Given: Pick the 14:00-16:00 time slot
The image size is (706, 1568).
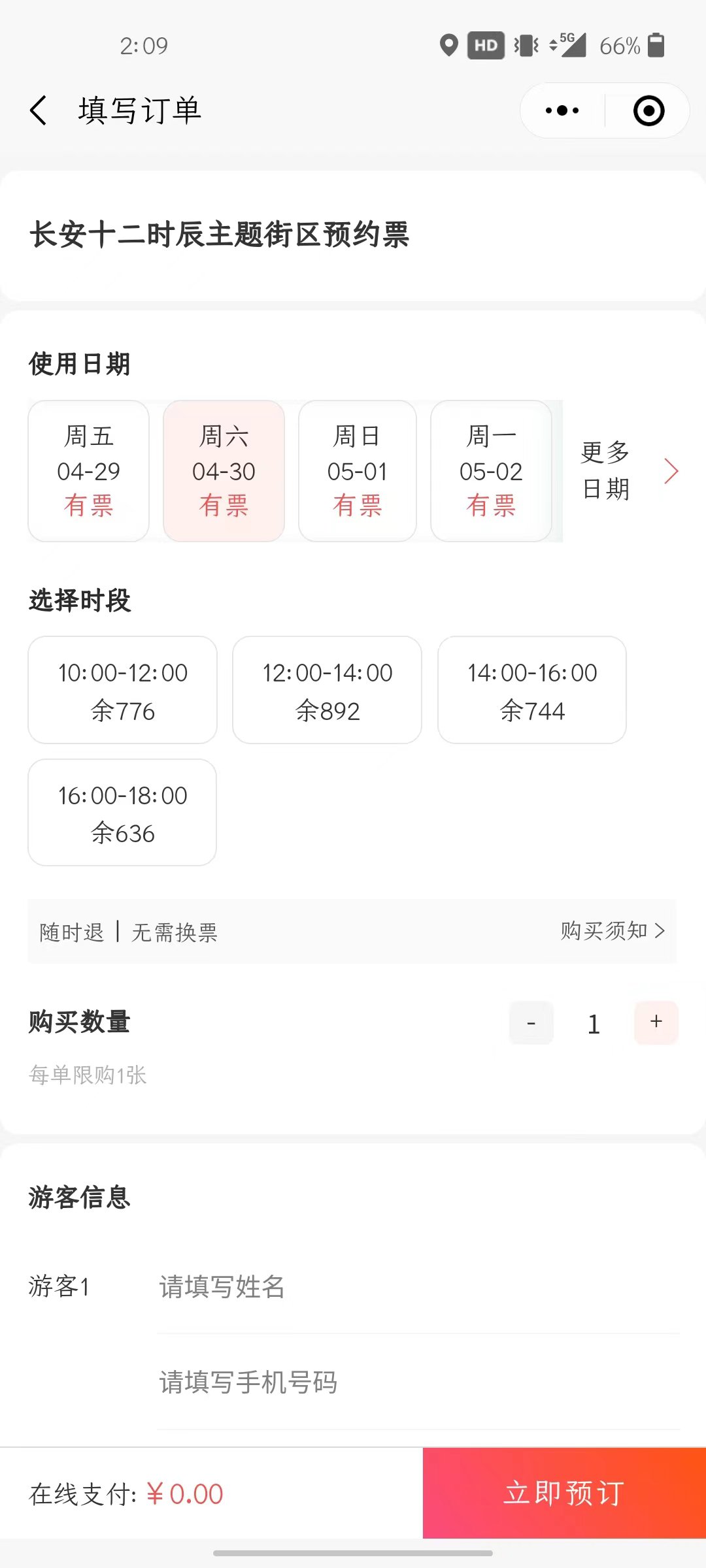Looking at the screenshot, I should (x=532, y=690).
